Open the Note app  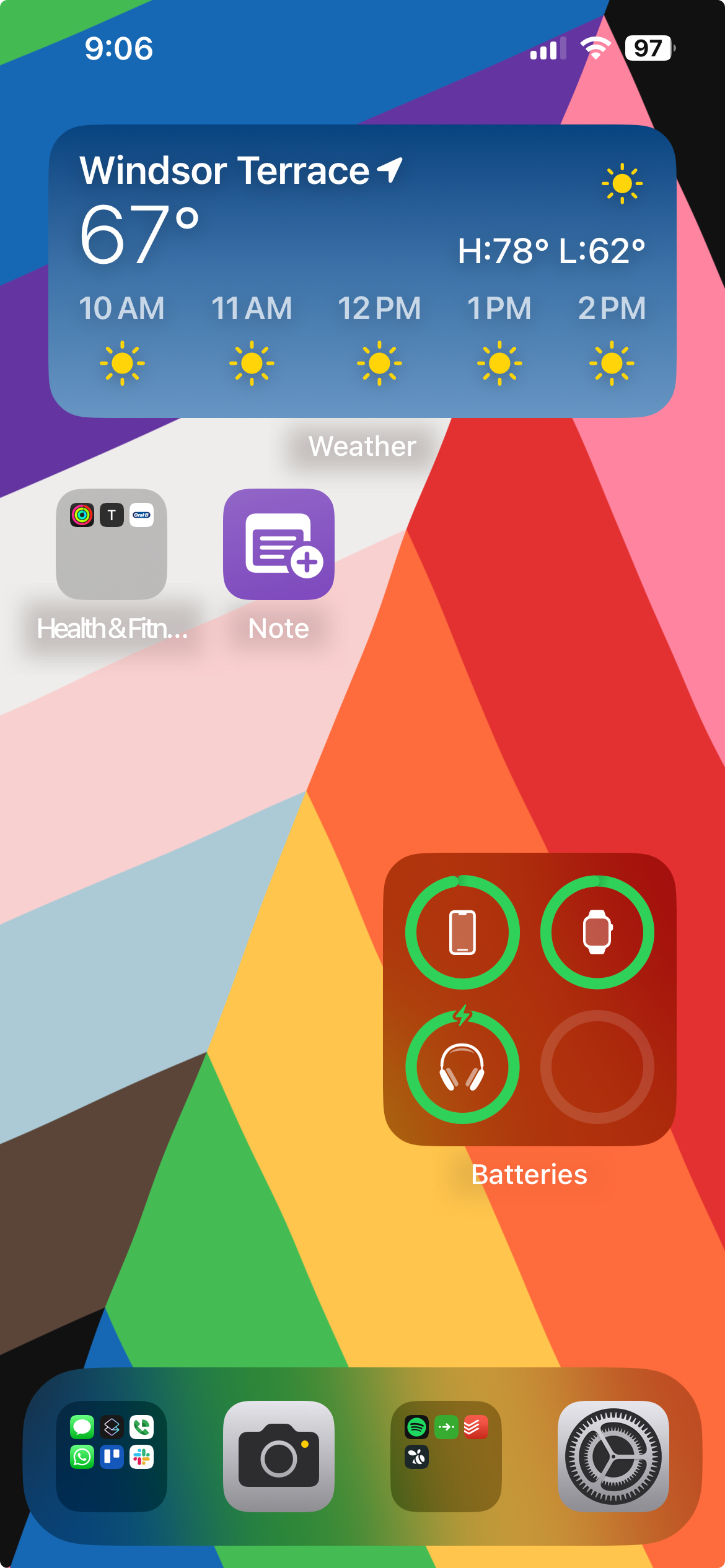point(278,545)
